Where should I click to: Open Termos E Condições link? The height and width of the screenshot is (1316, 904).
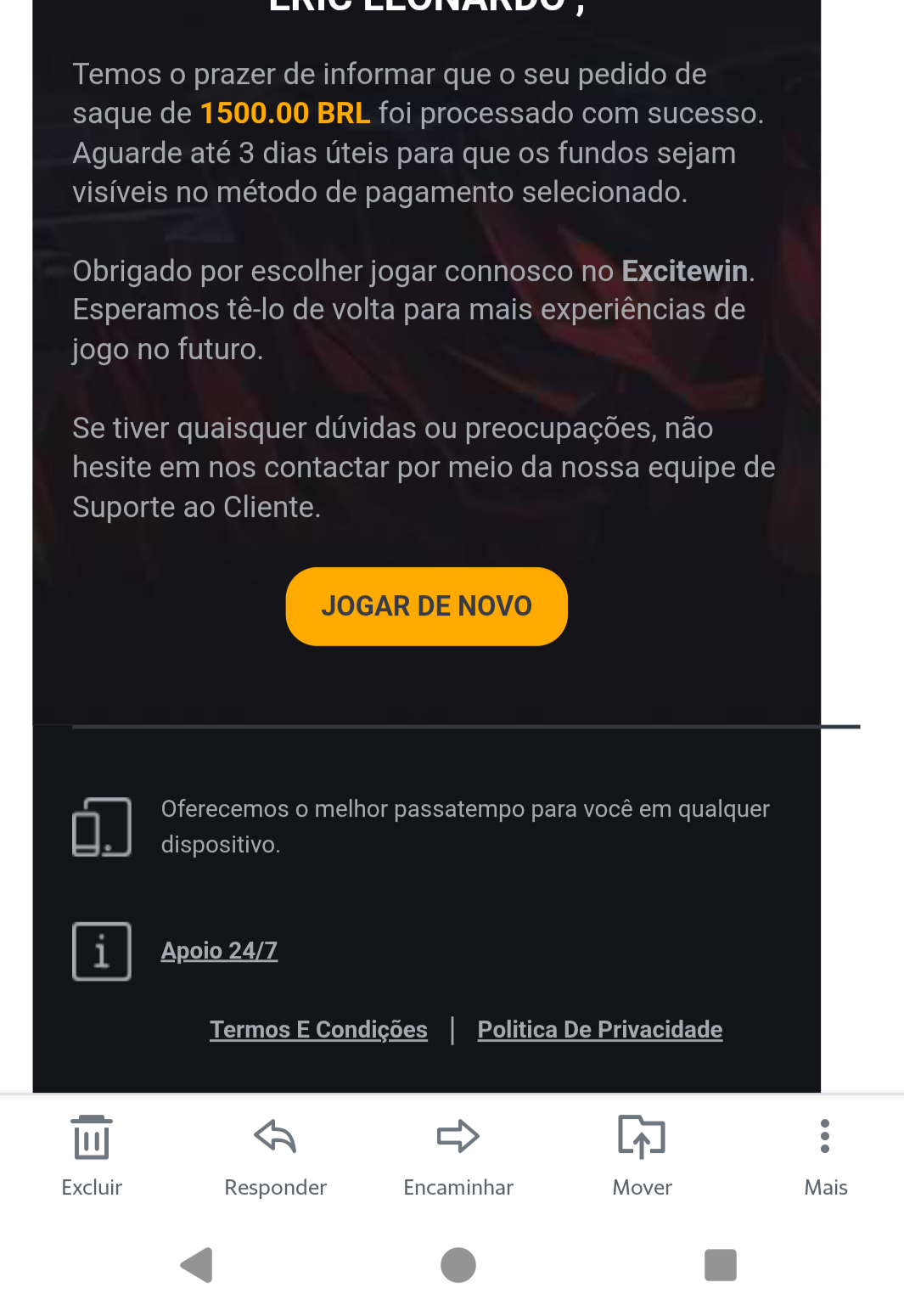point(318,1030)
